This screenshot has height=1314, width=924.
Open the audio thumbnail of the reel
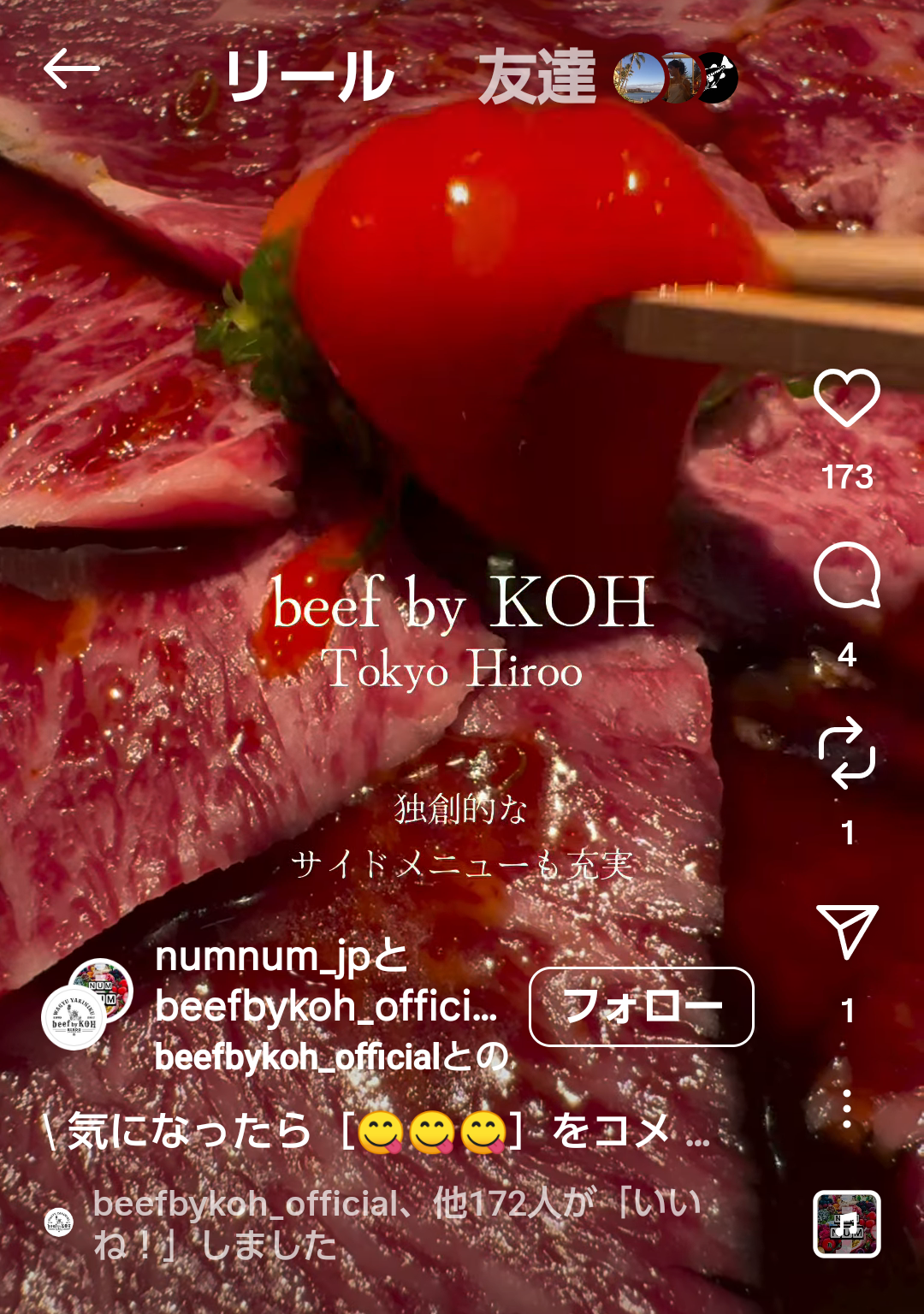click(x=846, y=1224)
